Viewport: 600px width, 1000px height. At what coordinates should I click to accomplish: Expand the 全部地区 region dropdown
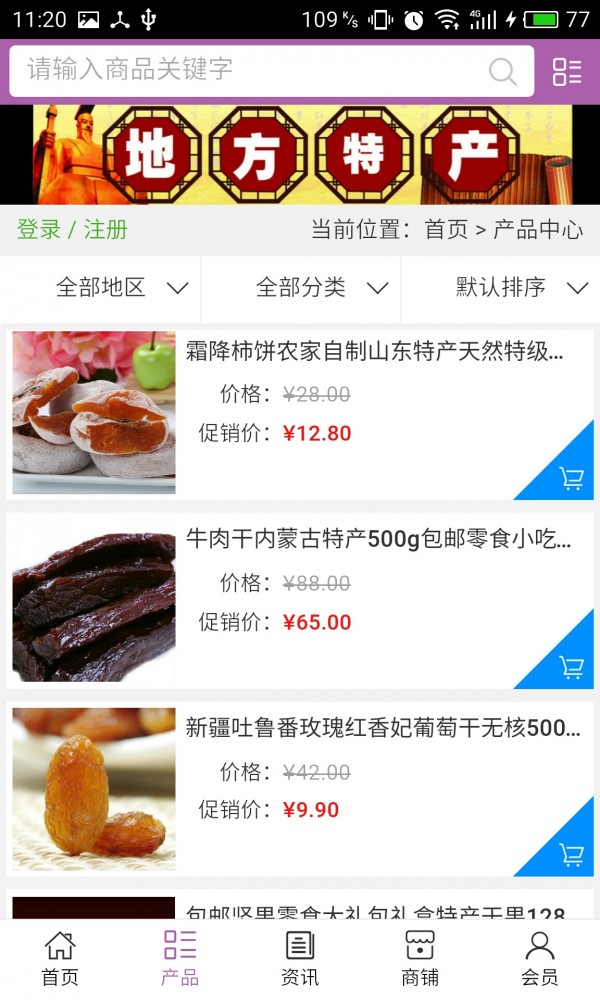pos(121,288)
